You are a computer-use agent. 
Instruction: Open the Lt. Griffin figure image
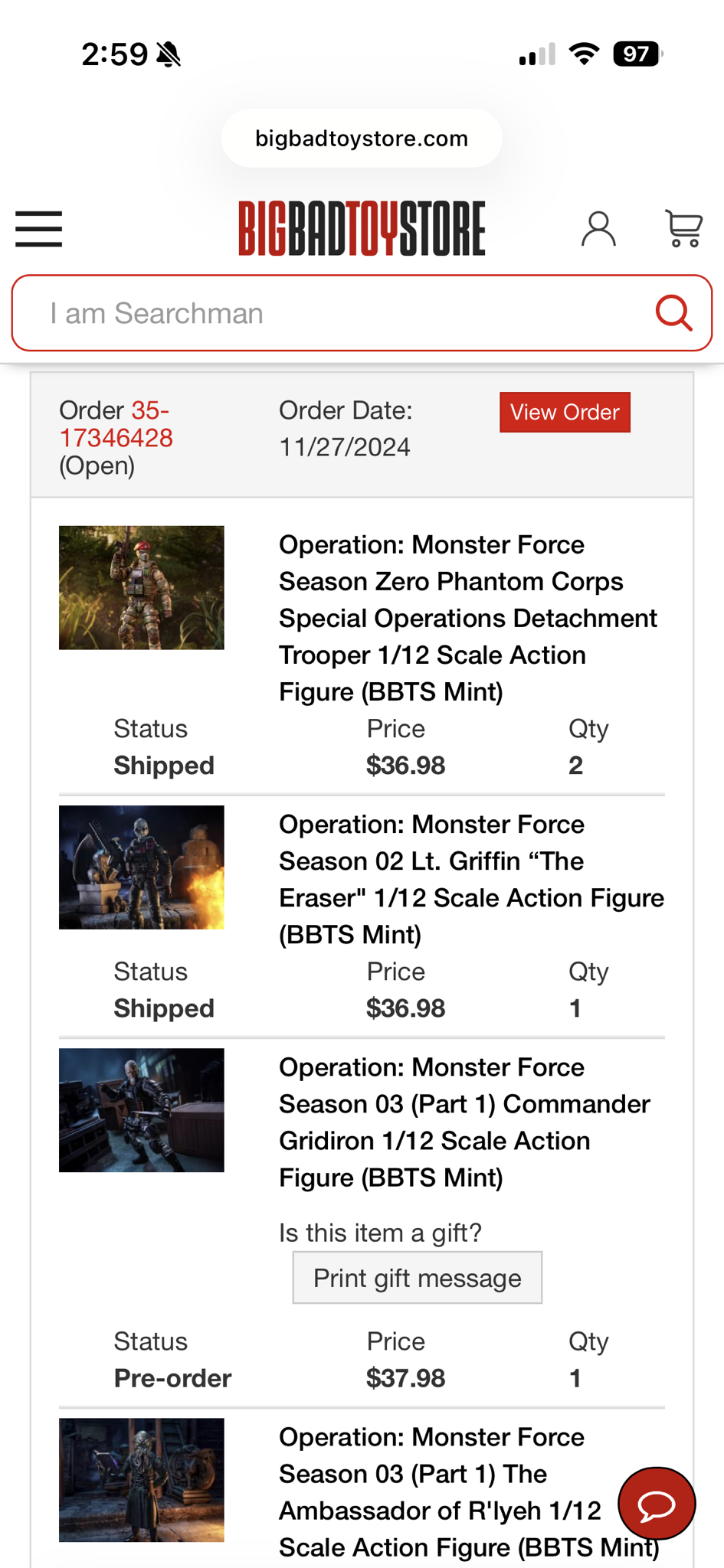142,867
